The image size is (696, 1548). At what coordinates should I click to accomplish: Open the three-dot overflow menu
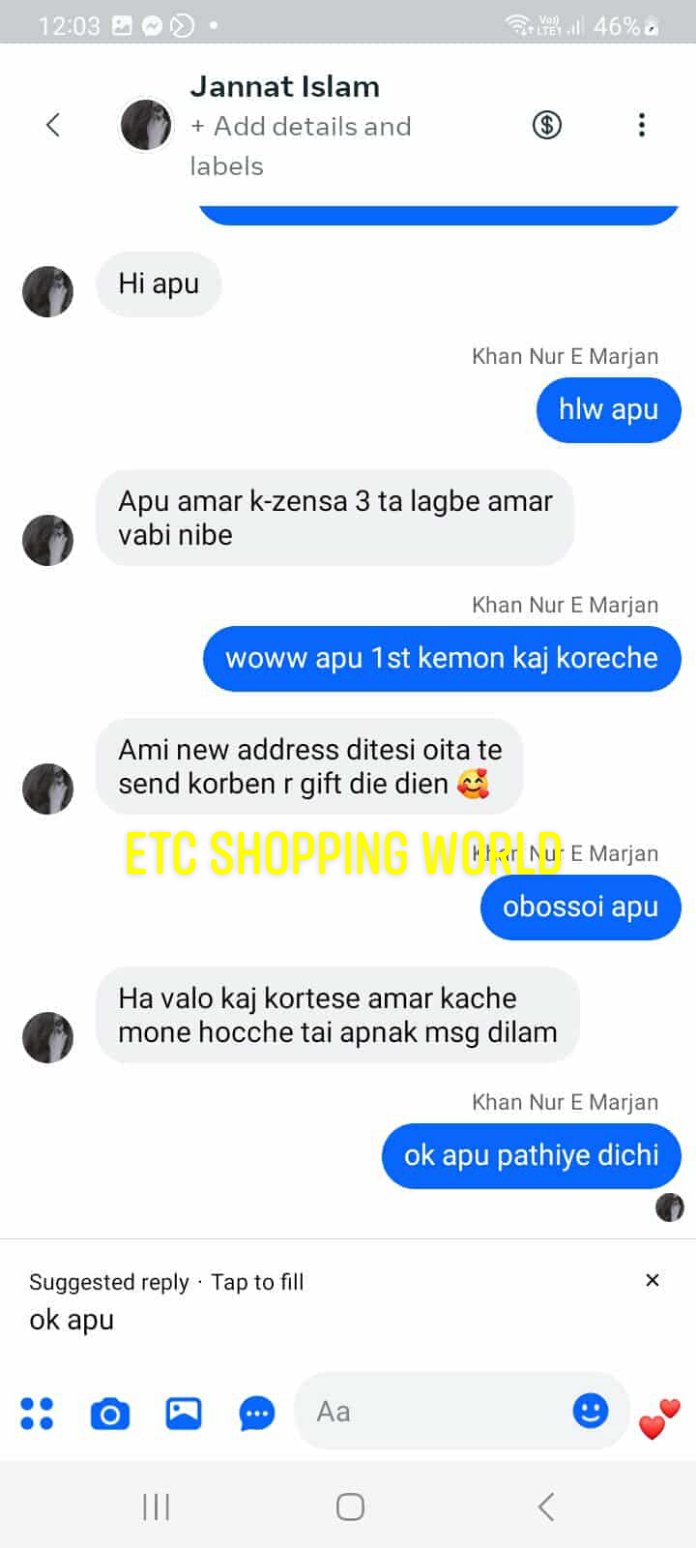pyautogui.click(x=641, y=125)
